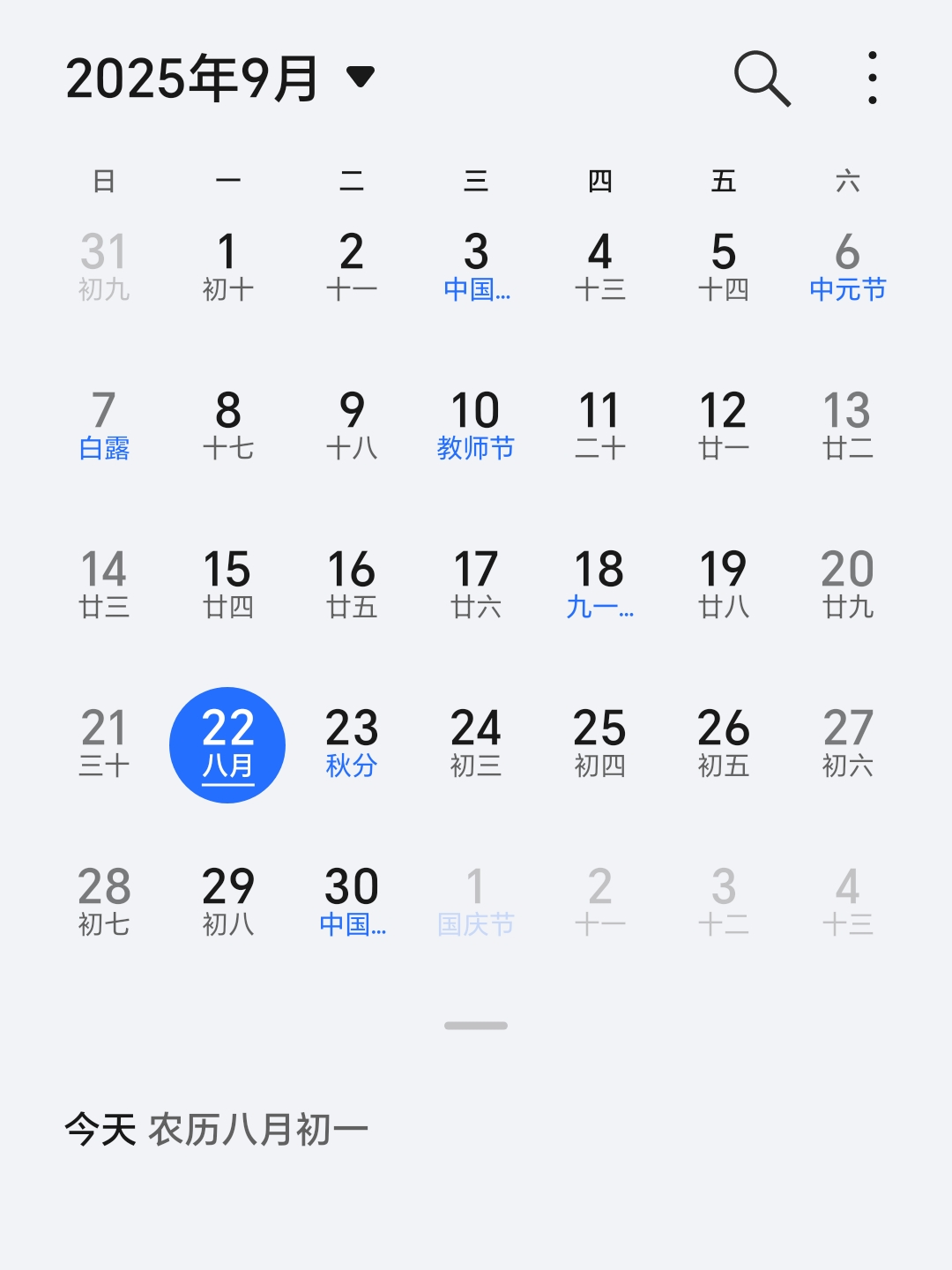Select September 10 教师节
The image size is (952, 1270).
[x=476, y=426]
